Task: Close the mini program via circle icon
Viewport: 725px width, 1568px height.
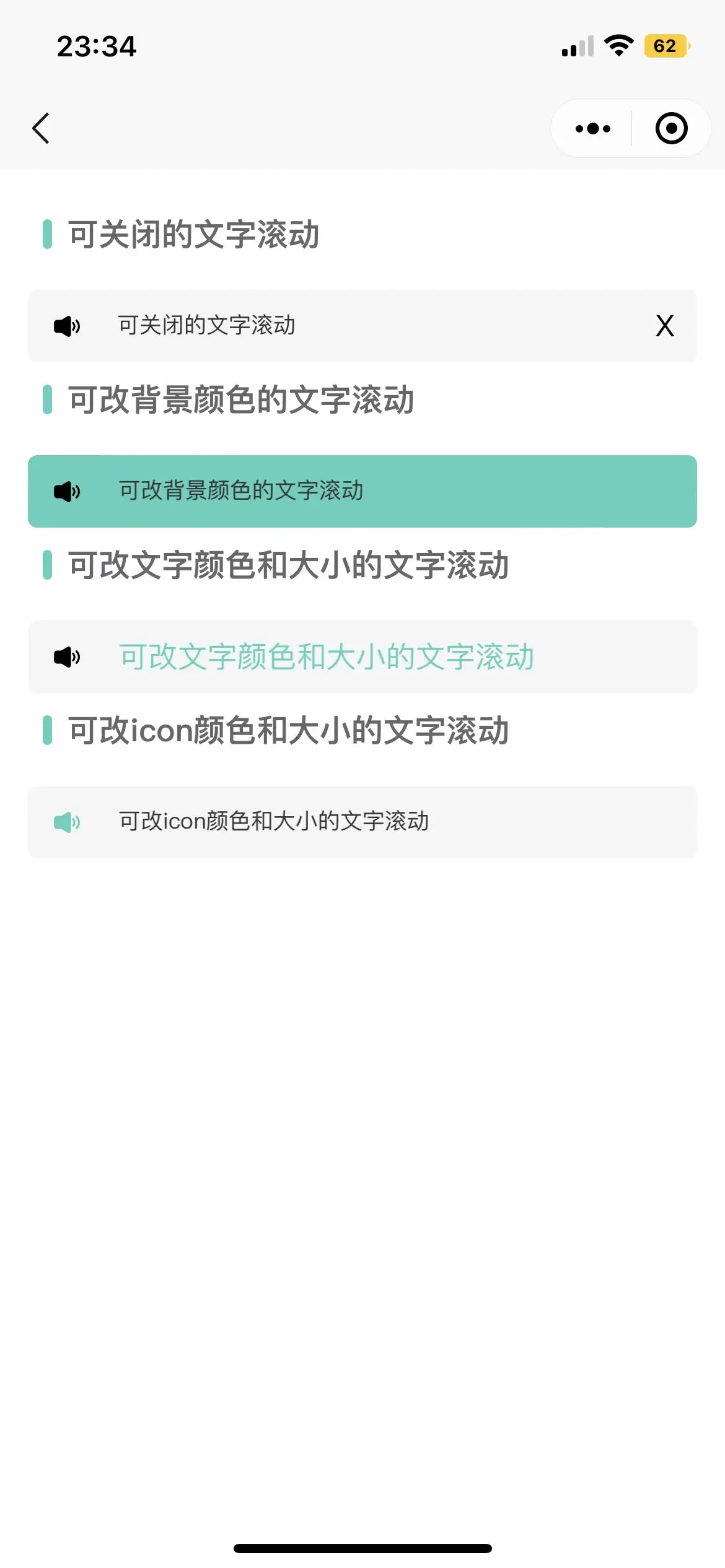Action: [x=672, y=128]
